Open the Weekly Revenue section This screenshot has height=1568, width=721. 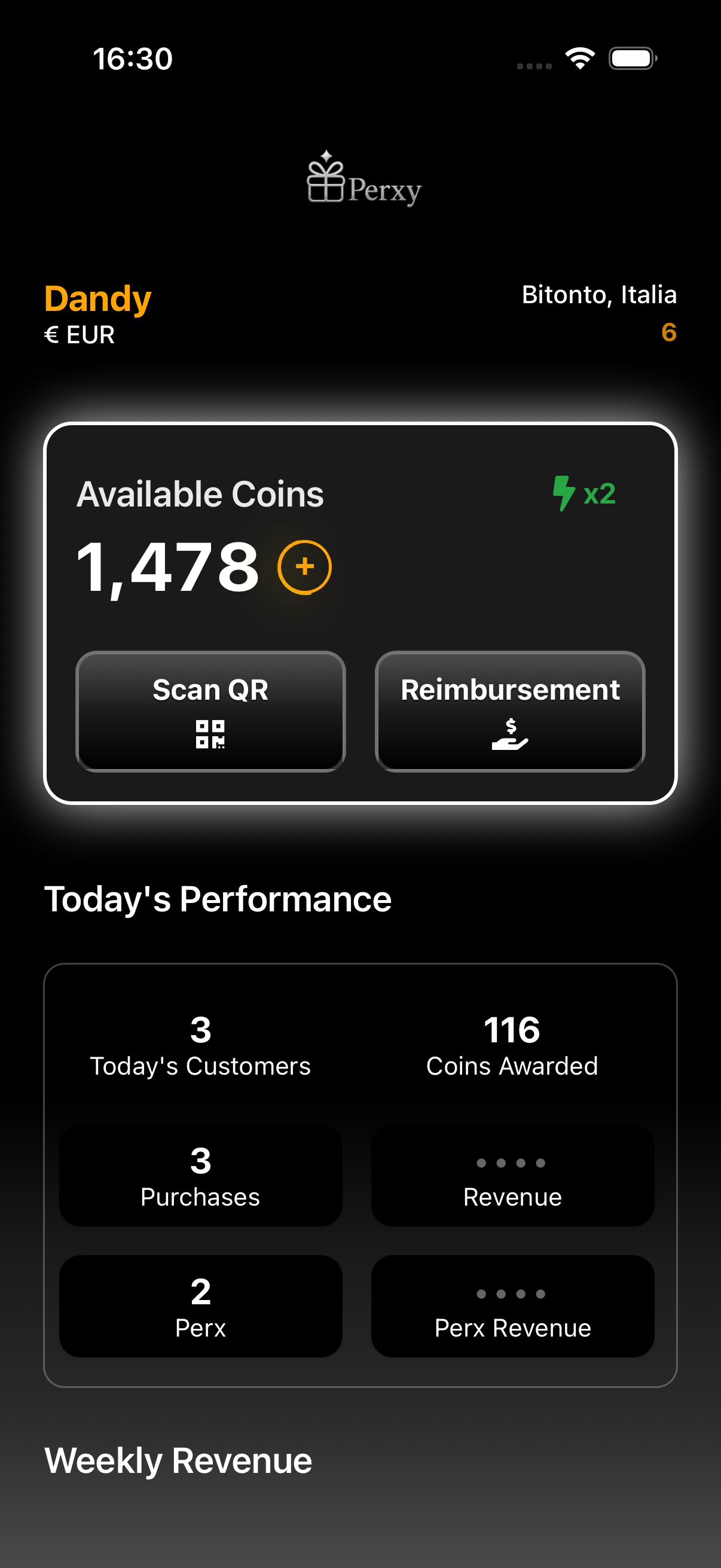[178, 1460]
